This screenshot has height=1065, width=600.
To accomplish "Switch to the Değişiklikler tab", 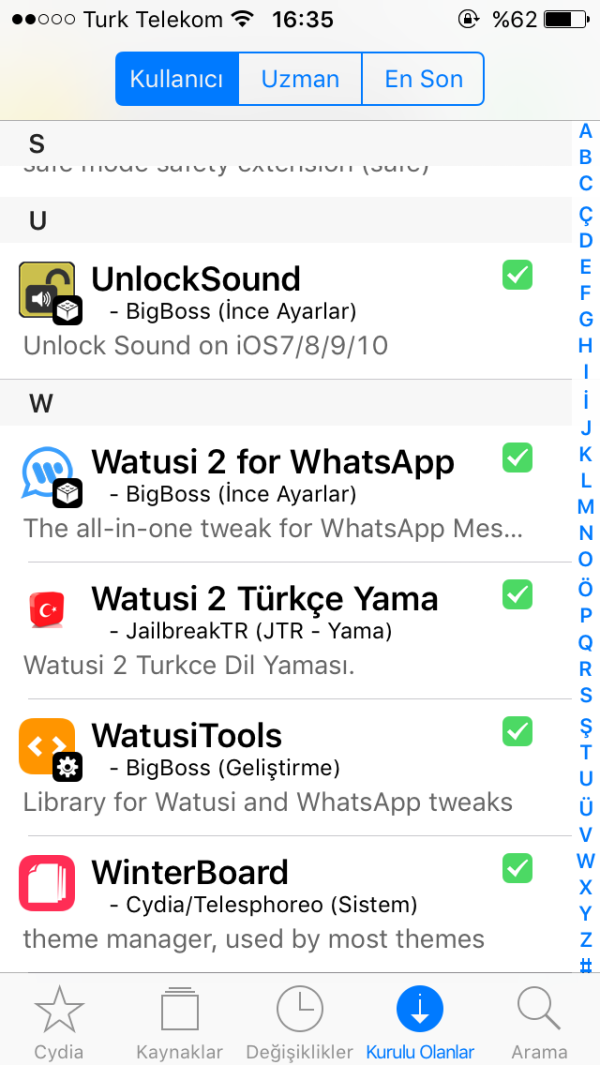I will tap(300, 1021).
